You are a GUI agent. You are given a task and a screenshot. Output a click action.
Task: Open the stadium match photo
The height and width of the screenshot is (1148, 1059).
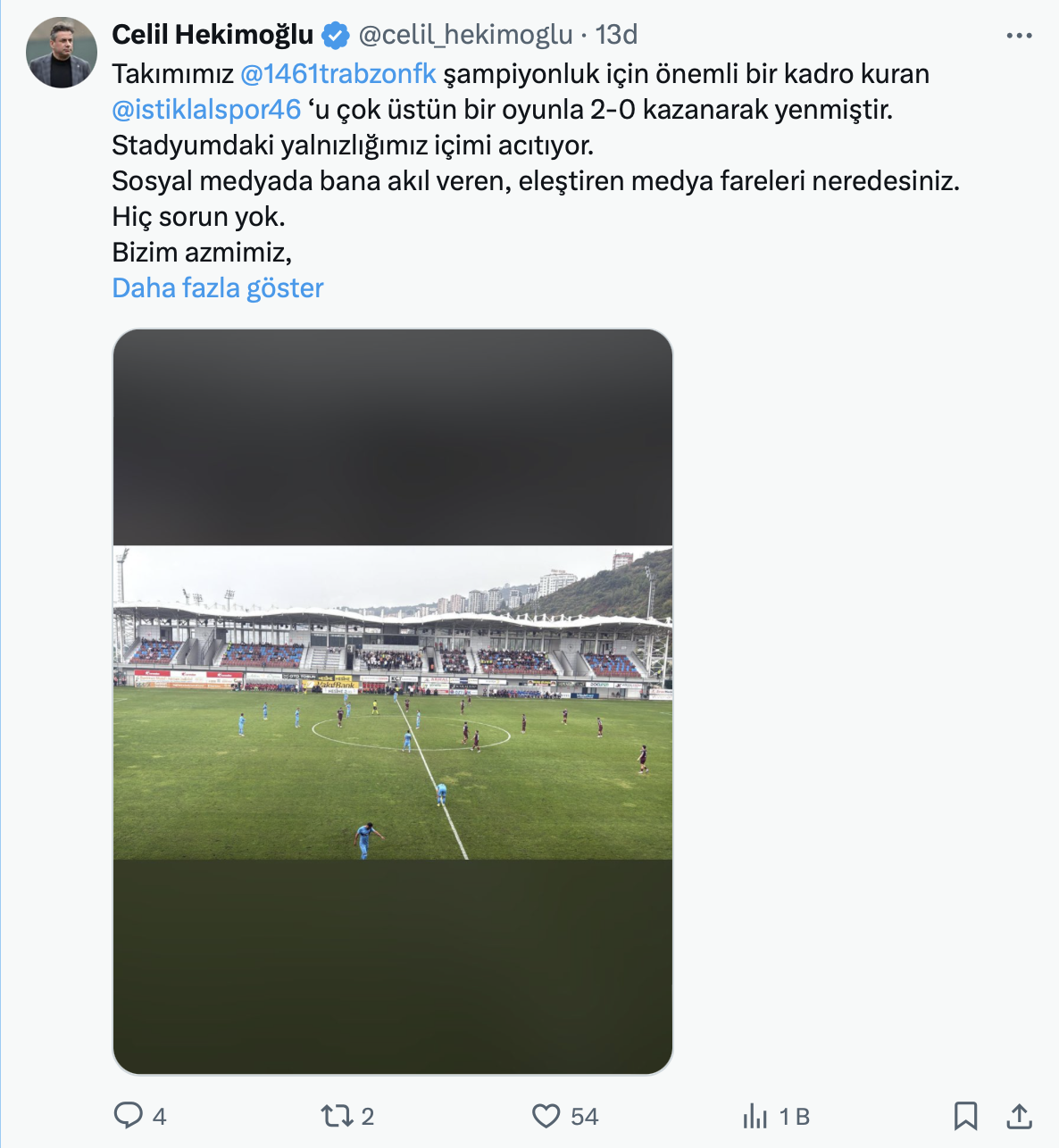pos(393,702)
